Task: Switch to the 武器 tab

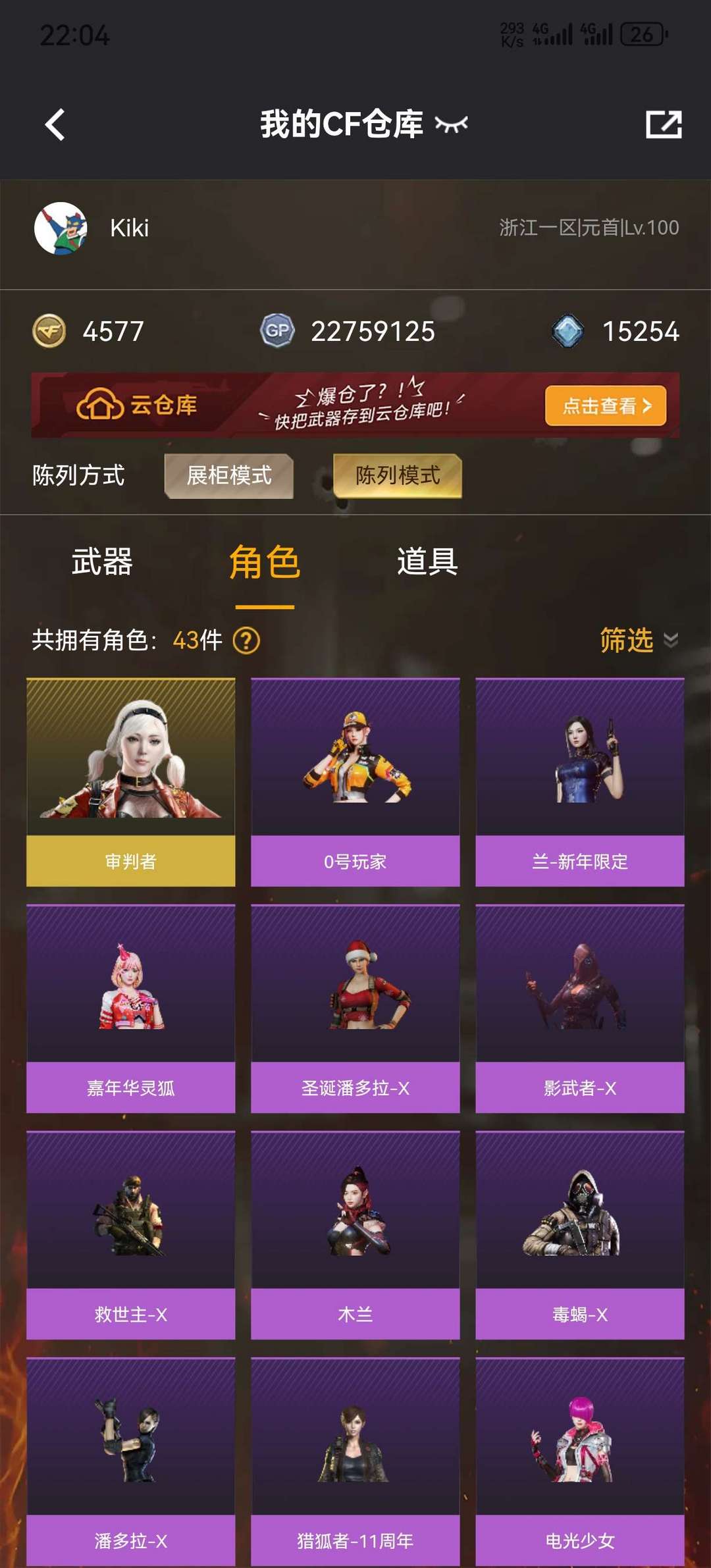Action: (x=102, y=562)
